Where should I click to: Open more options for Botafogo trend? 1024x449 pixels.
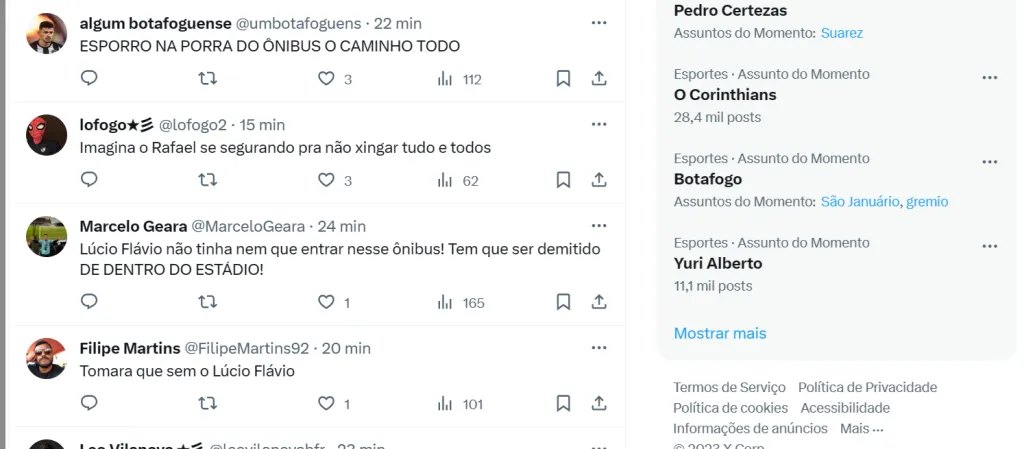[989, 160]
